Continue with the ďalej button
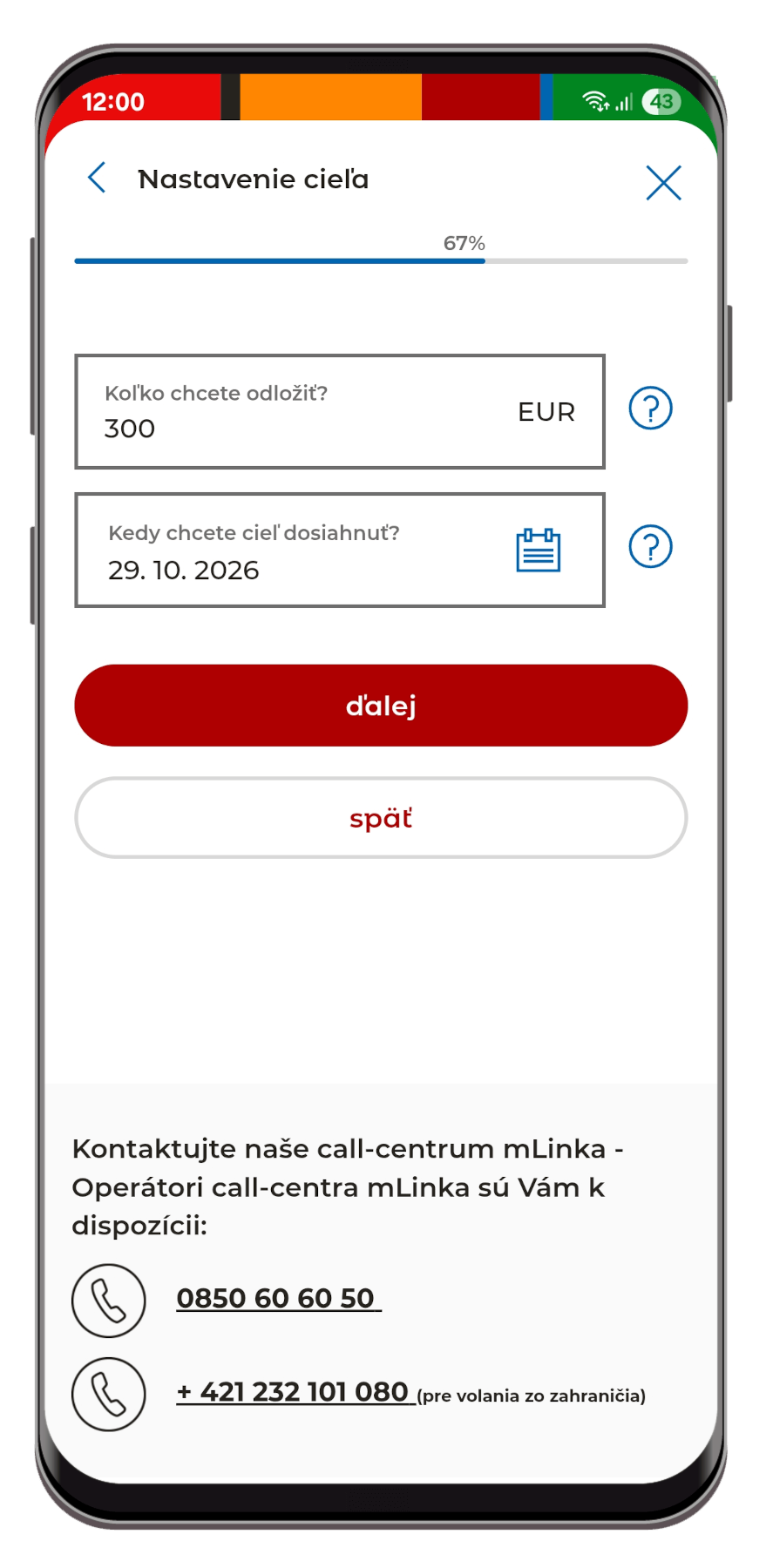This screenshot has width=766, height=1568. (381, 706)
